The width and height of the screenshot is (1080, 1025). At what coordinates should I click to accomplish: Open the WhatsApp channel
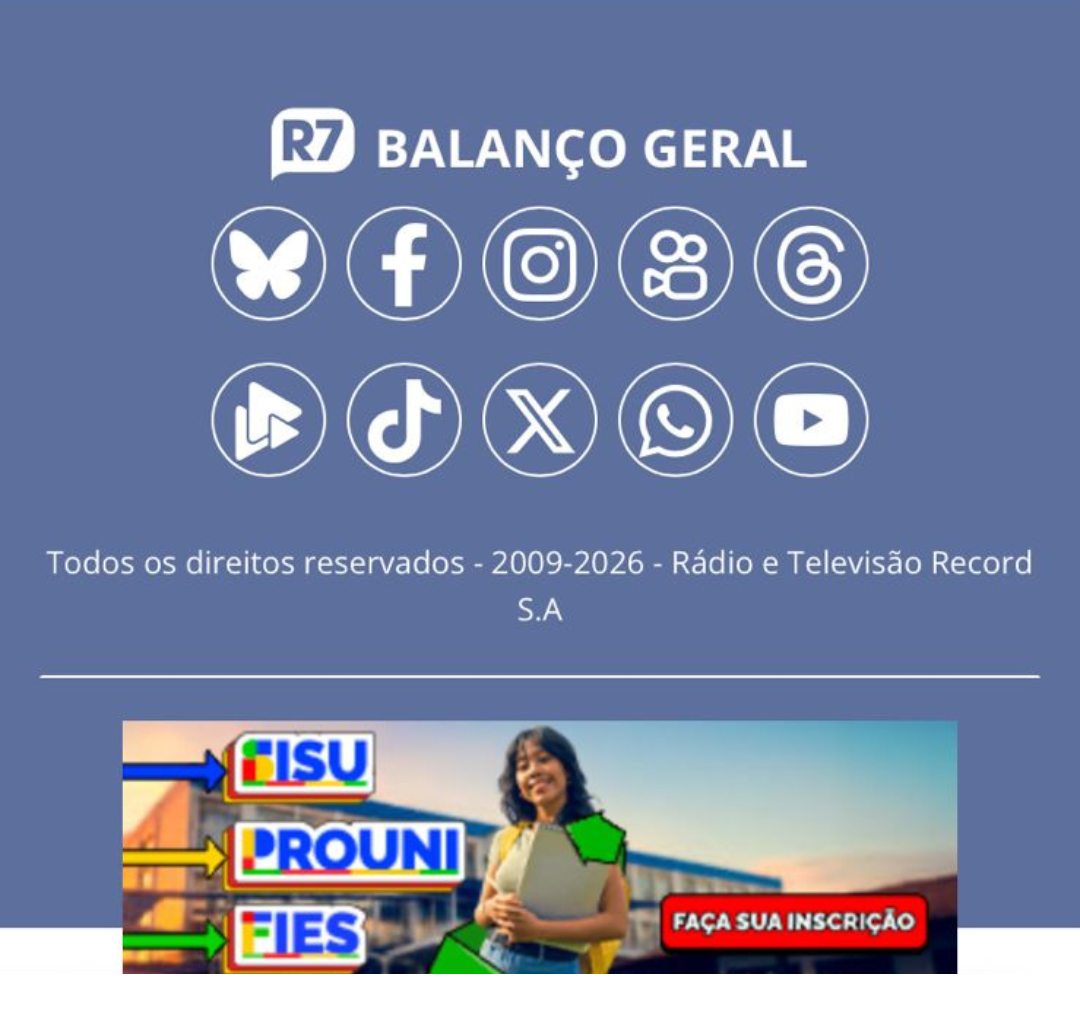coord(675,420)
